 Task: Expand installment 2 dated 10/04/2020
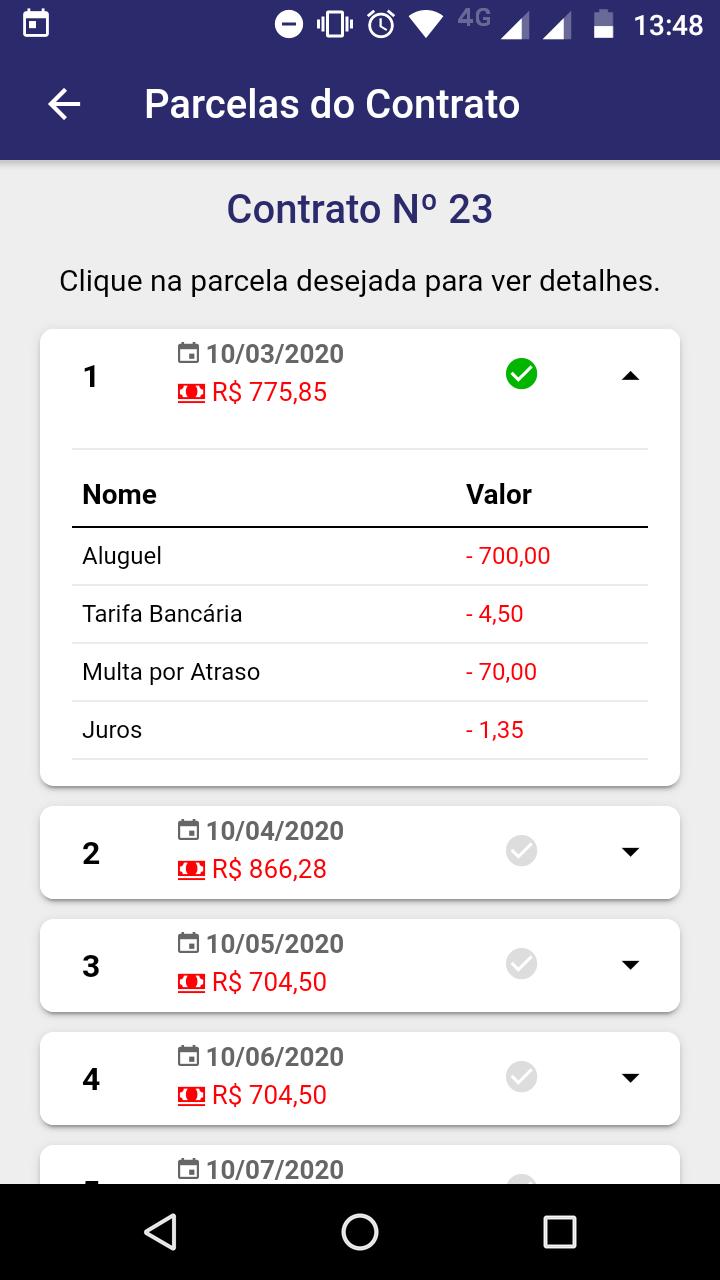pyautogui.click(x=630, y=852)
